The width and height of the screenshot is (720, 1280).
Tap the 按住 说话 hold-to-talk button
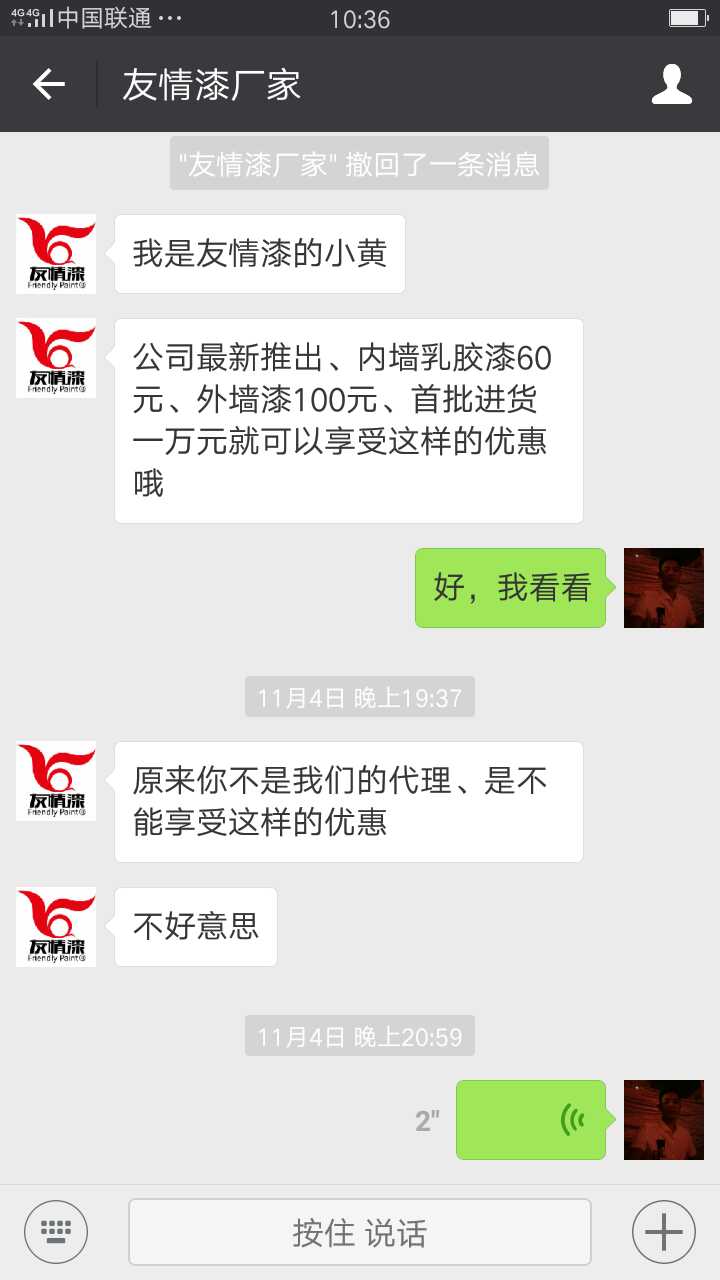coord(359,1232)
